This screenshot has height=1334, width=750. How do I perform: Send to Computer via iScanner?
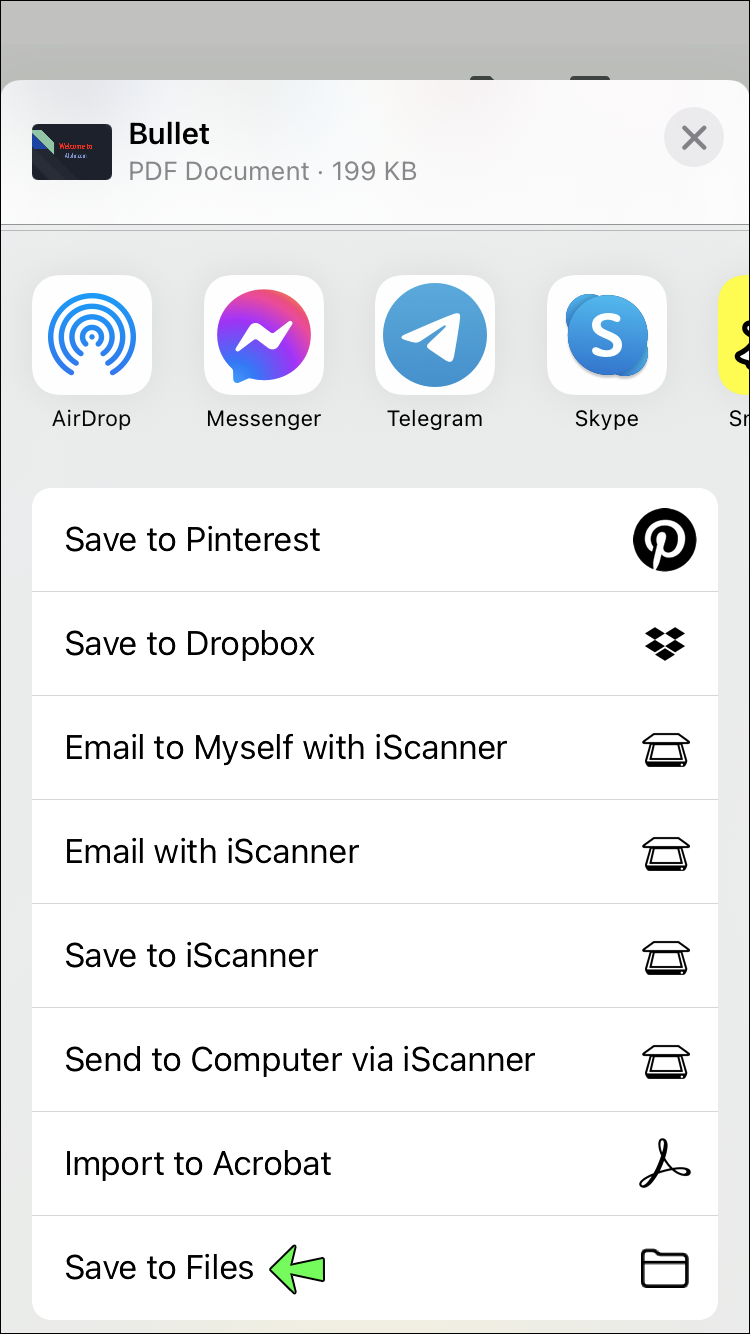[375, 1060]
